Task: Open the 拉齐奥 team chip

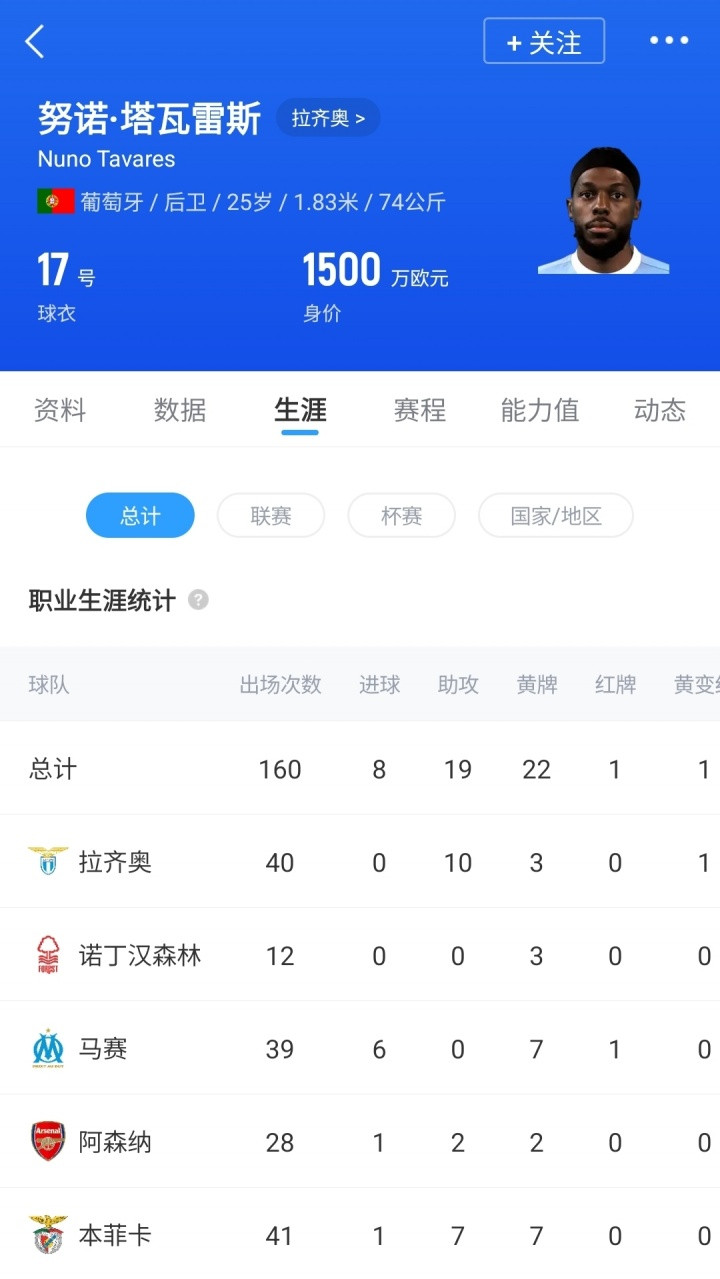Action: coord(328,118)
